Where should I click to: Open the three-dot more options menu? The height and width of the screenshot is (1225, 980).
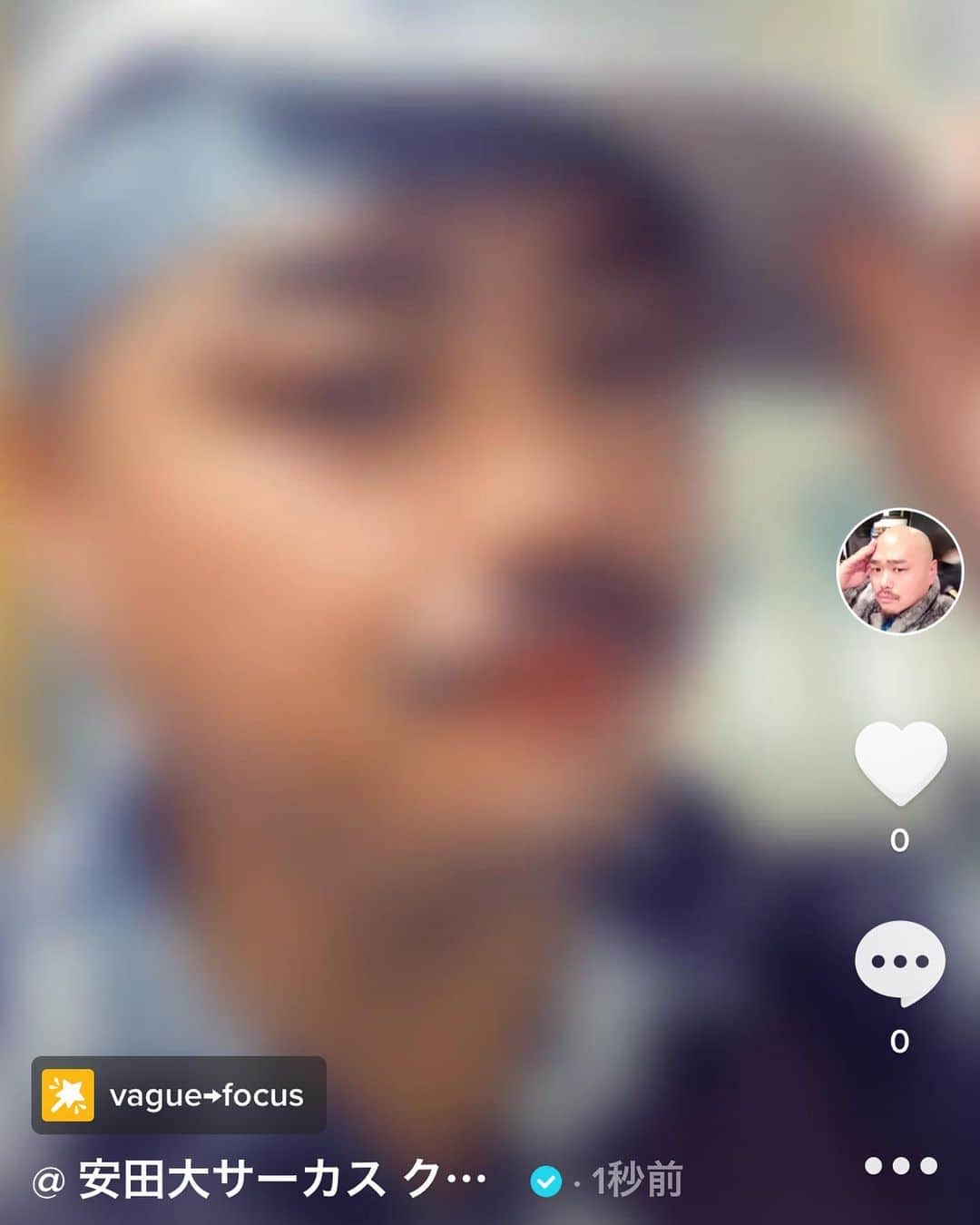pyautogui.click(x=900, y=1165)
